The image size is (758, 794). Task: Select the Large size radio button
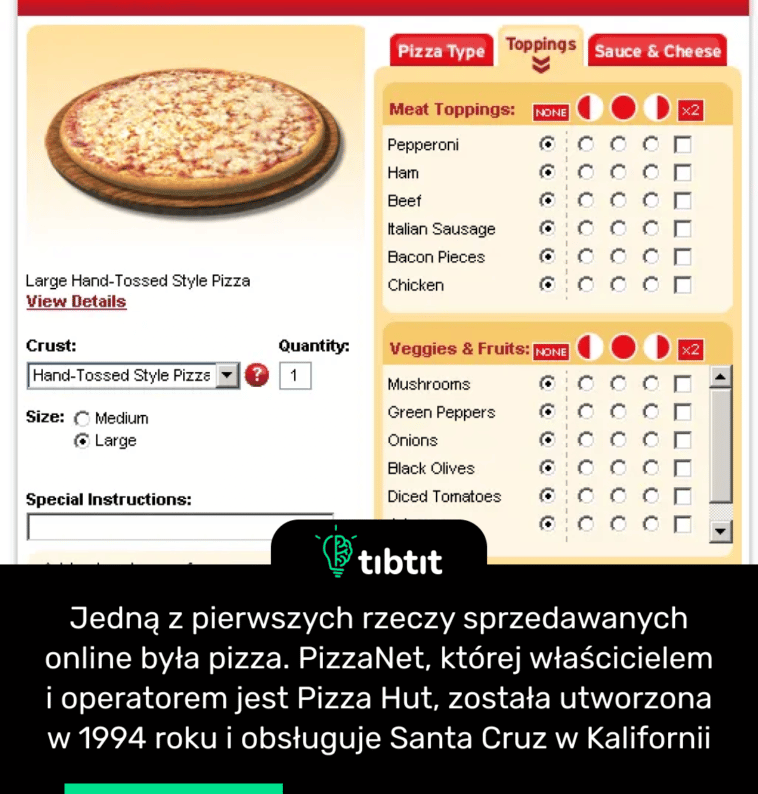(x=82, y=440)
